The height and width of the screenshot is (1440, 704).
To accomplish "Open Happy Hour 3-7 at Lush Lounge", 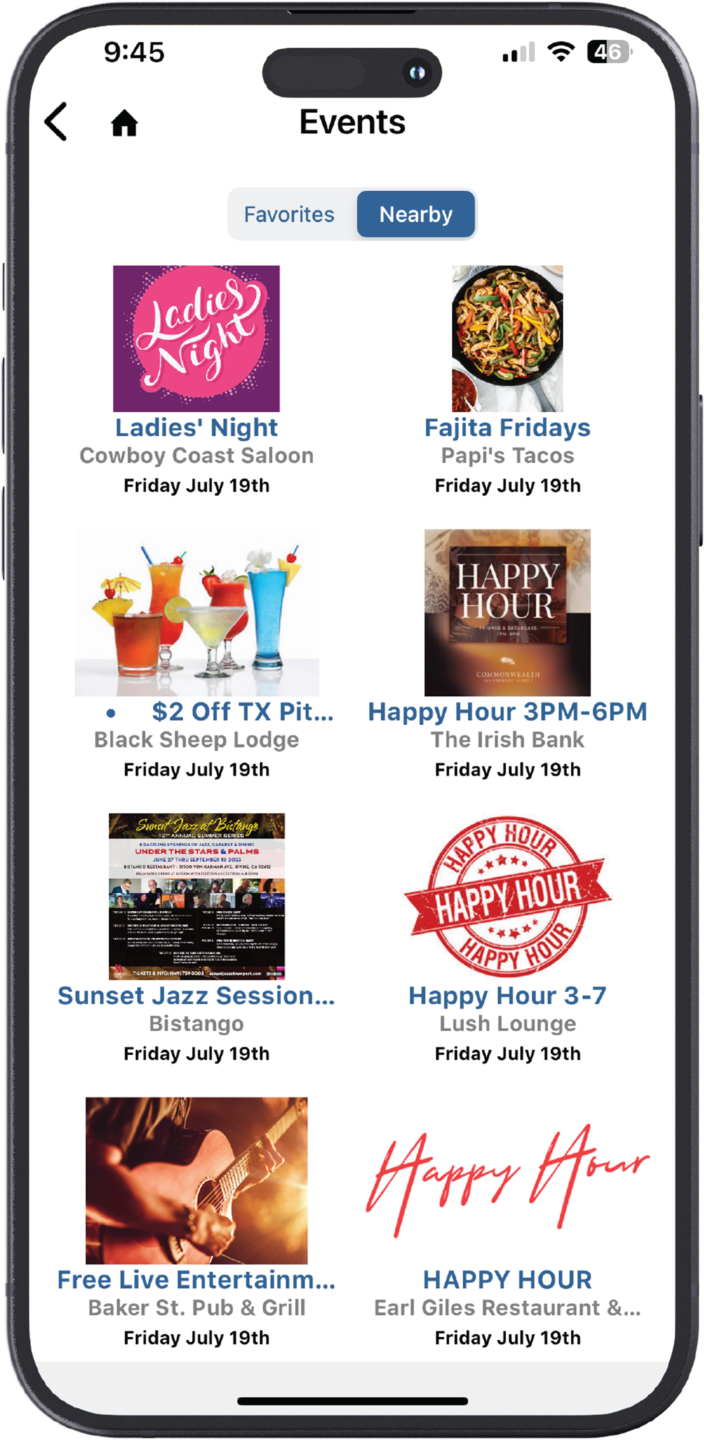I will coord(507,897).
